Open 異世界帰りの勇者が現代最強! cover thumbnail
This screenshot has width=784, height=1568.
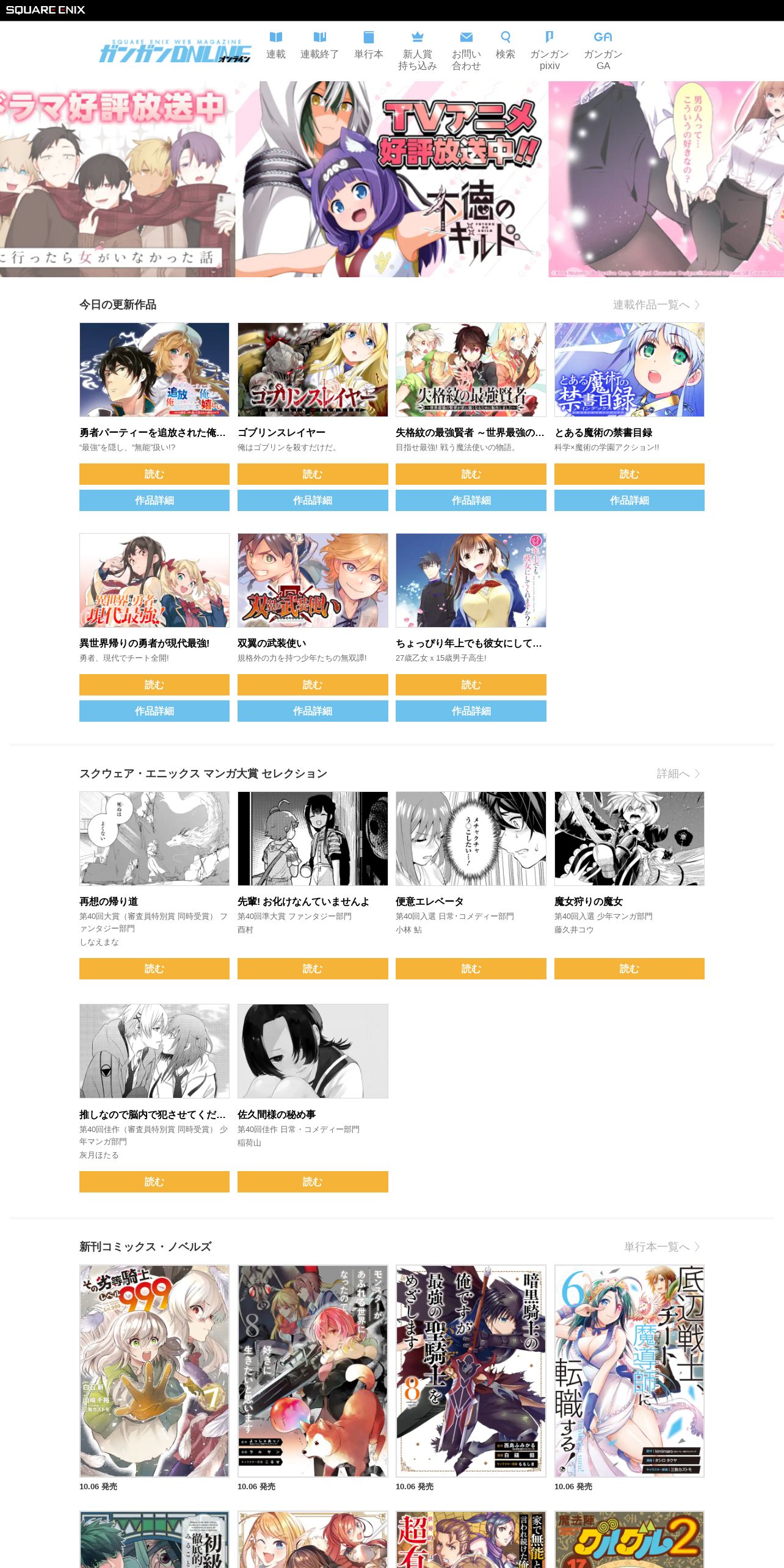click(x=154, y=580)
